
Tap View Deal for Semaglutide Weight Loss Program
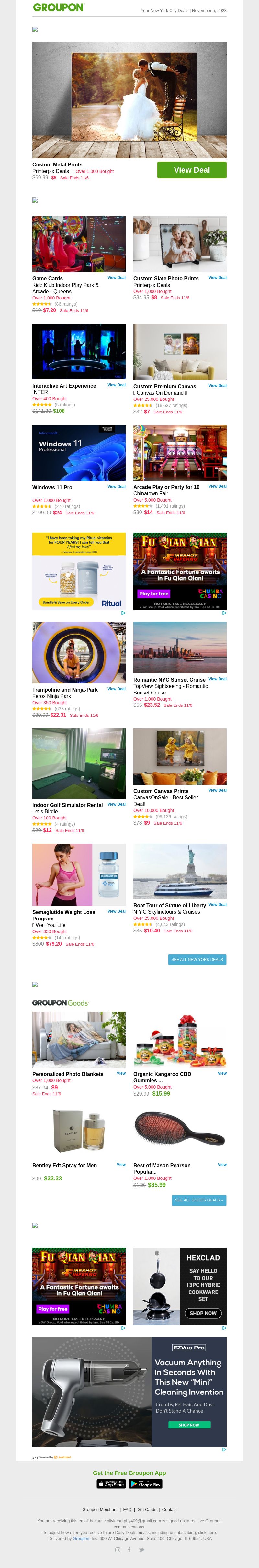click(x=116, y=911)
